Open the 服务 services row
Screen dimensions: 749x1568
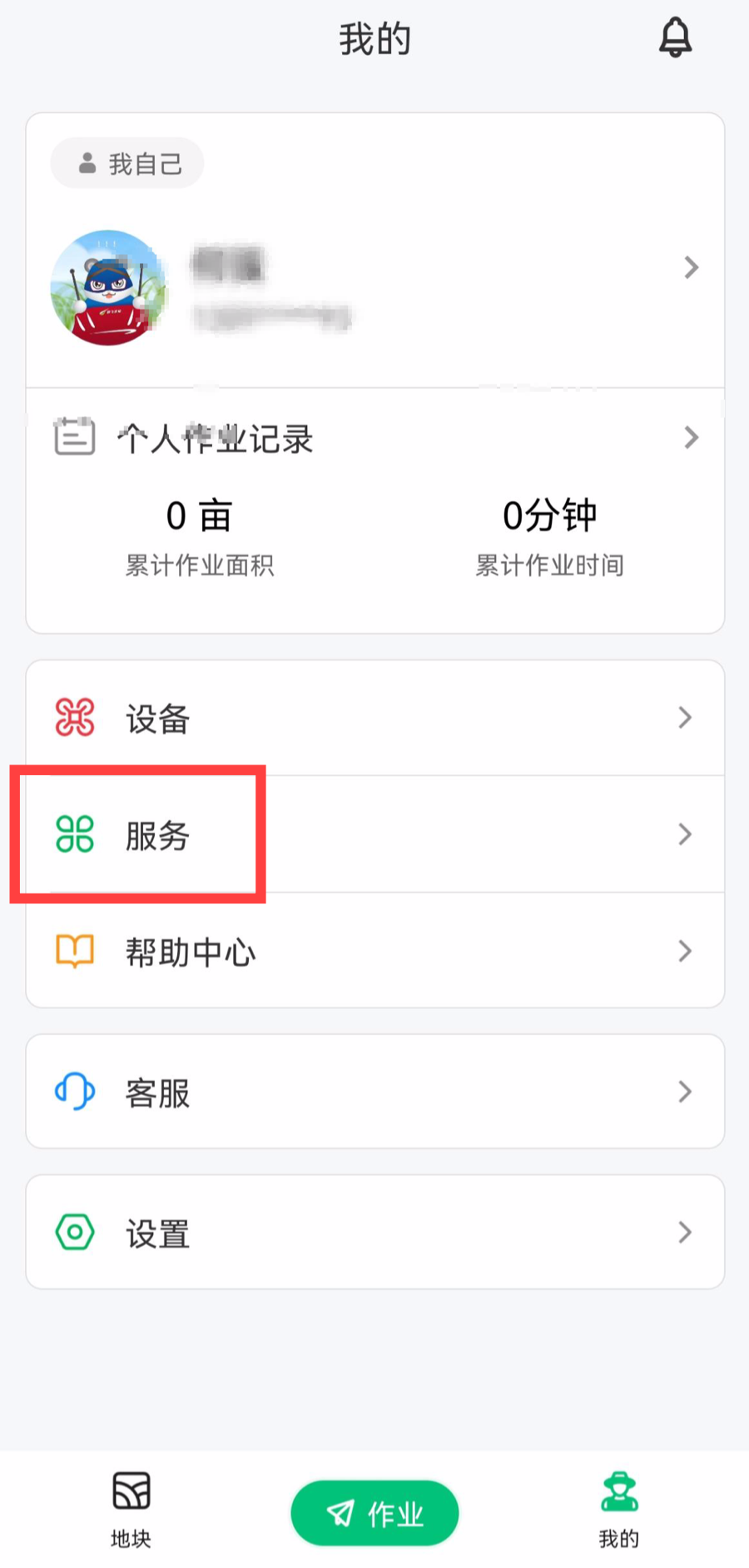[x=374, y=834]
